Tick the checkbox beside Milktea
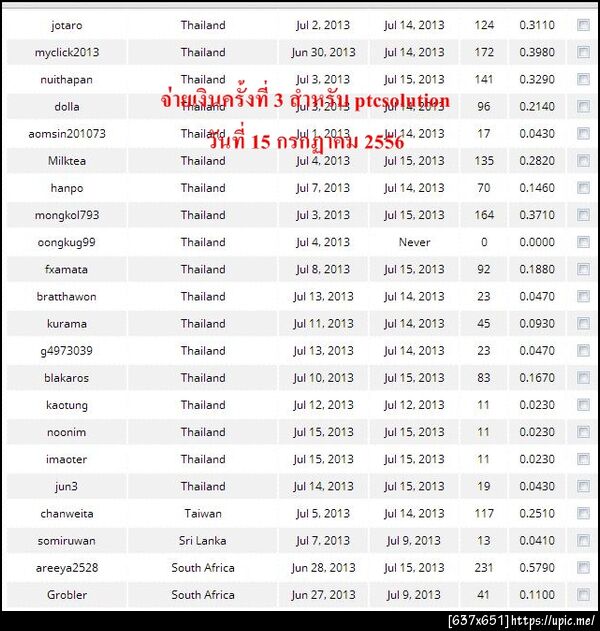Viewport: 600px width, 631px height. (x=583, y=160)
